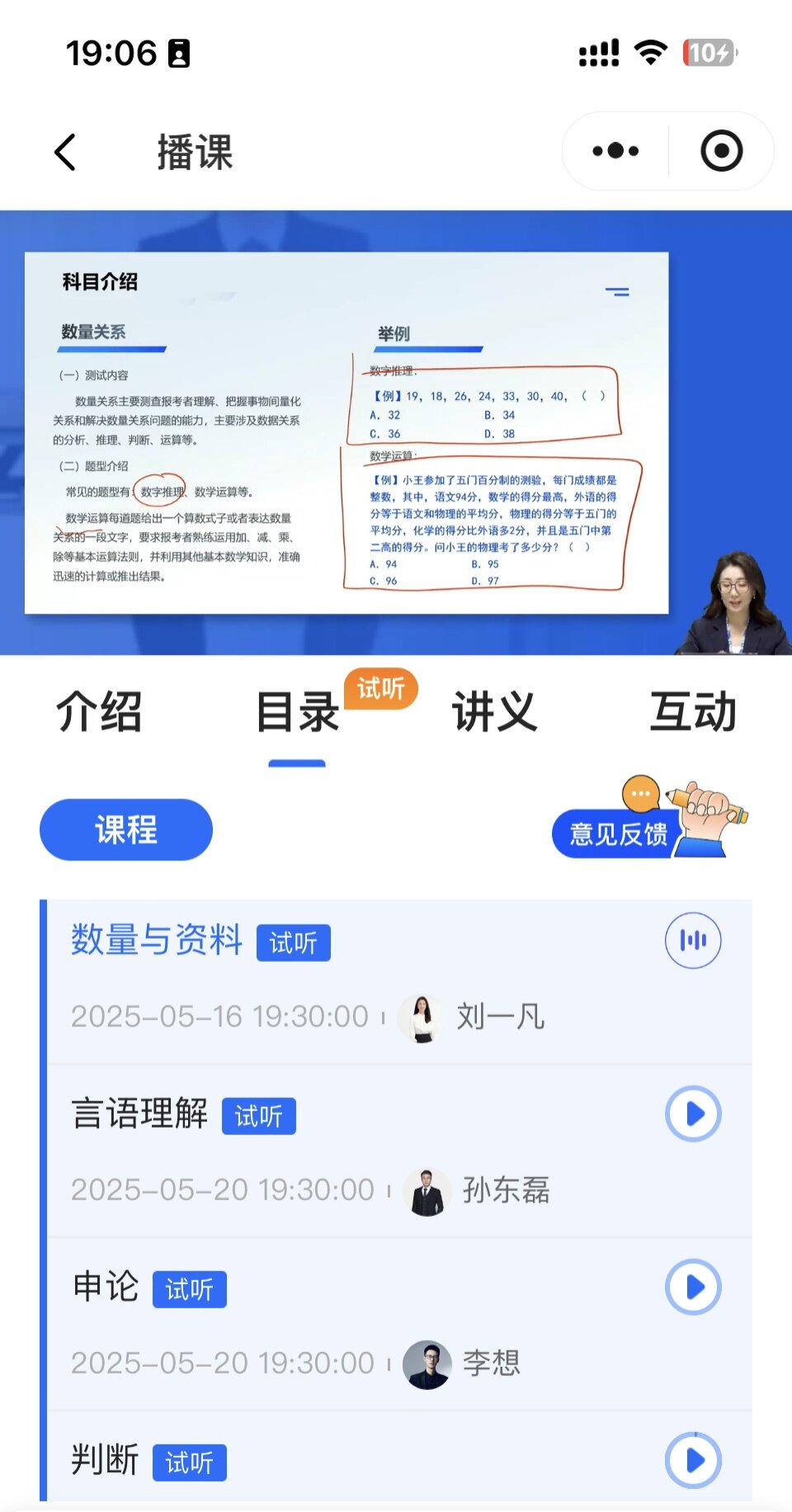Switch to the 讲义 tab
This screenshot has height=1512, width=792.
(x=495, y=713)
